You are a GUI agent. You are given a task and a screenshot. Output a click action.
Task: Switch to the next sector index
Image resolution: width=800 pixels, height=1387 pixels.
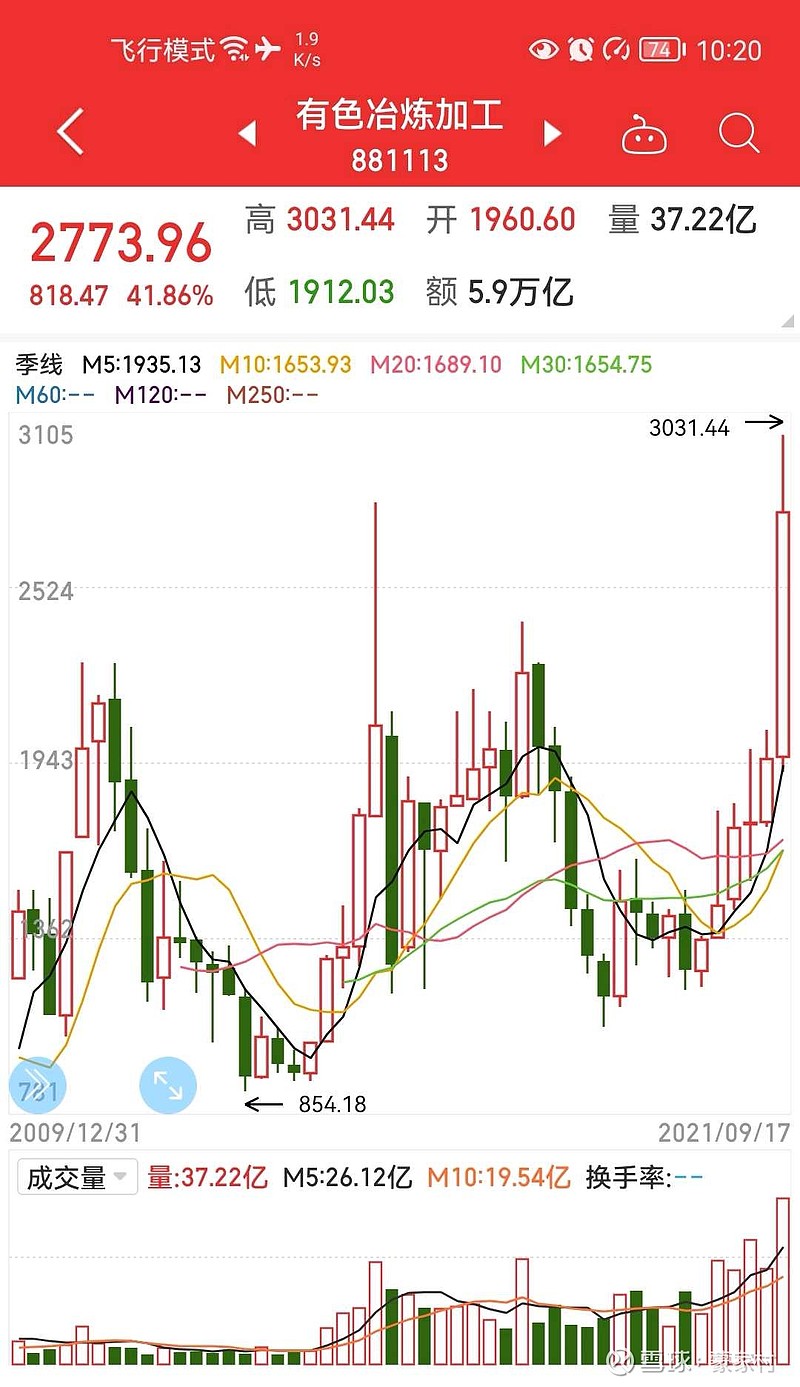552,133
